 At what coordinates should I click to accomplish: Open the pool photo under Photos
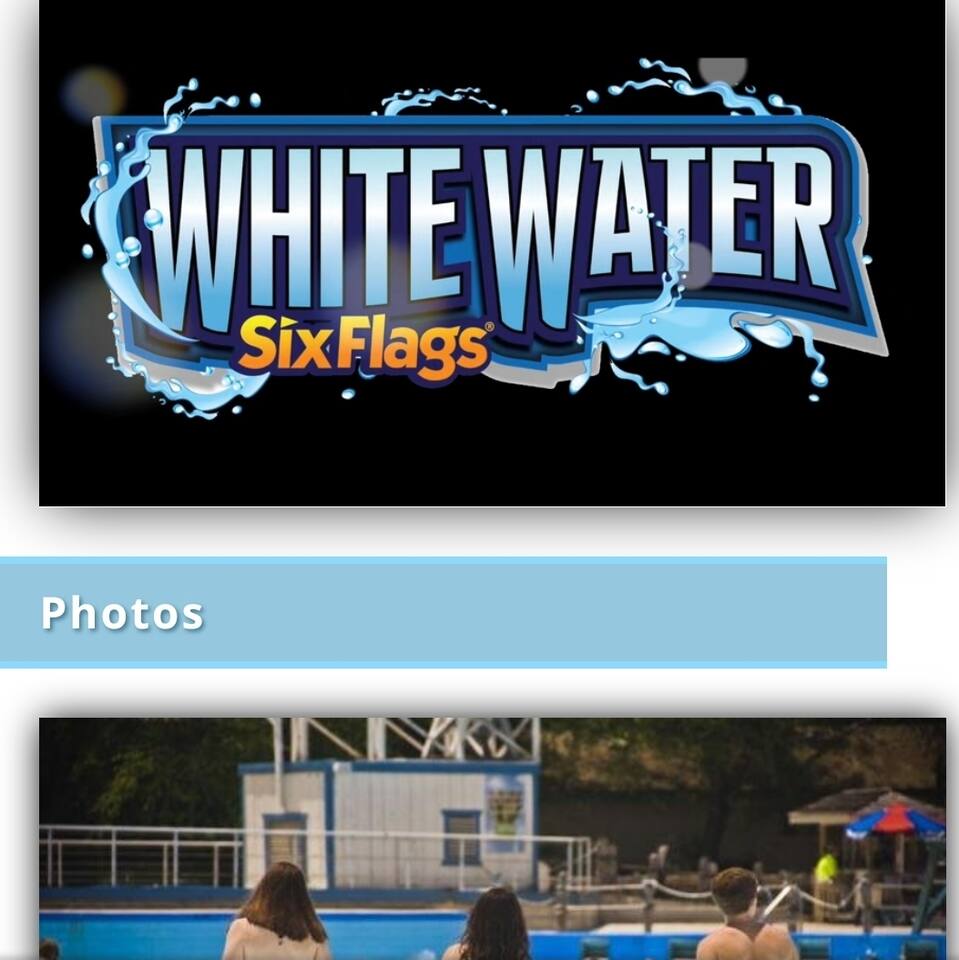click(491, 838)
